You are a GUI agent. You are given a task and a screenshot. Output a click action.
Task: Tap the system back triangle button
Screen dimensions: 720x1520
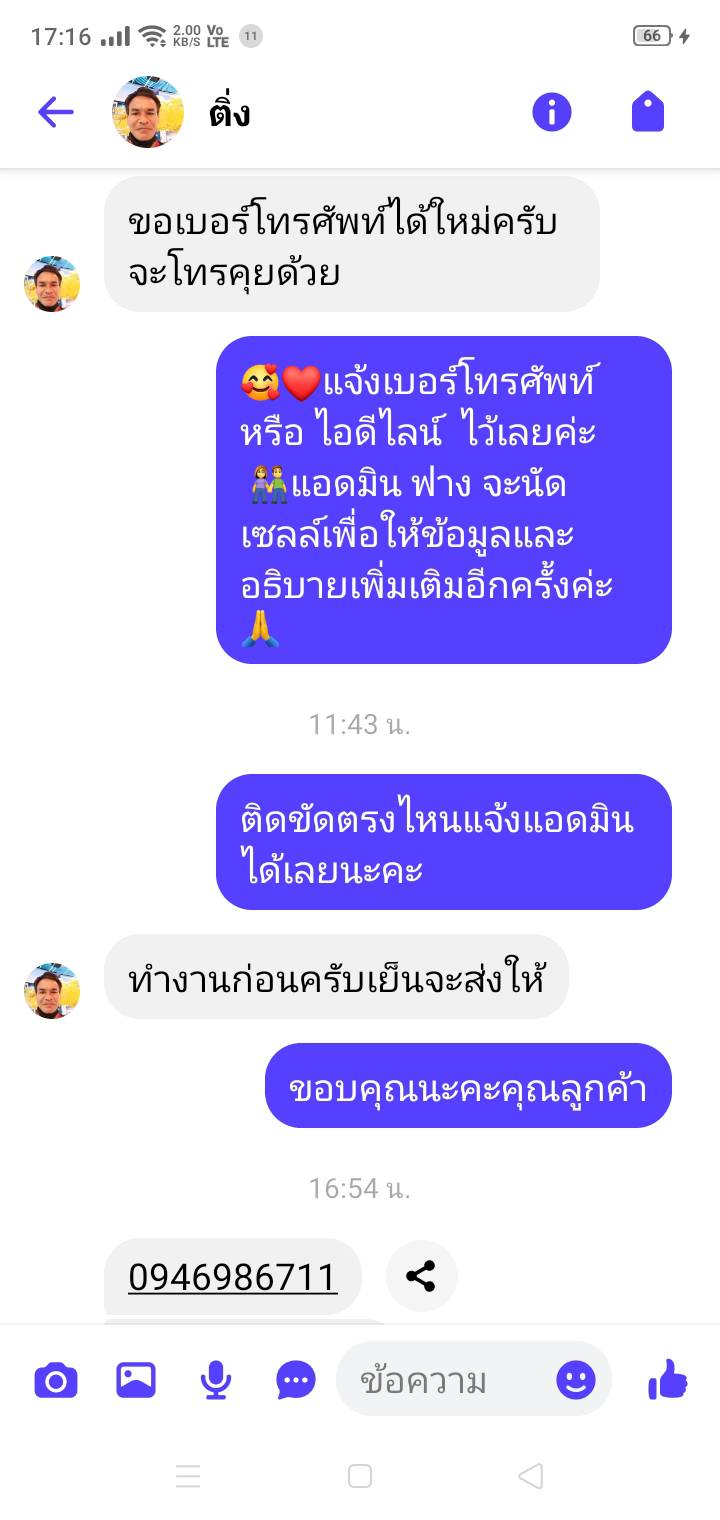click(x=531, y=1476)
